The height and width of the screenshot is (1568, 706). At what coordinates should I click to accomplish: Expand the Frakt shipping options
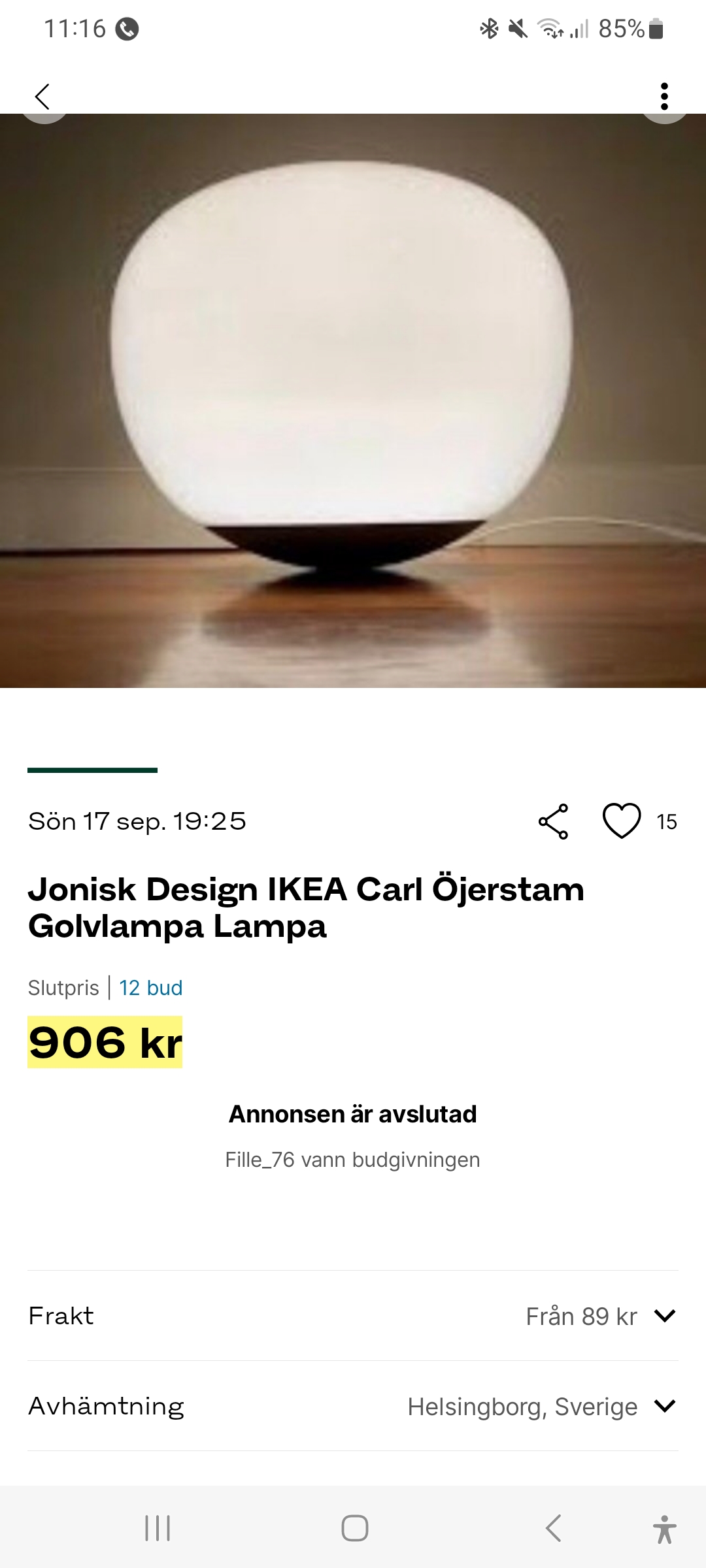[x=664, y=1316]
